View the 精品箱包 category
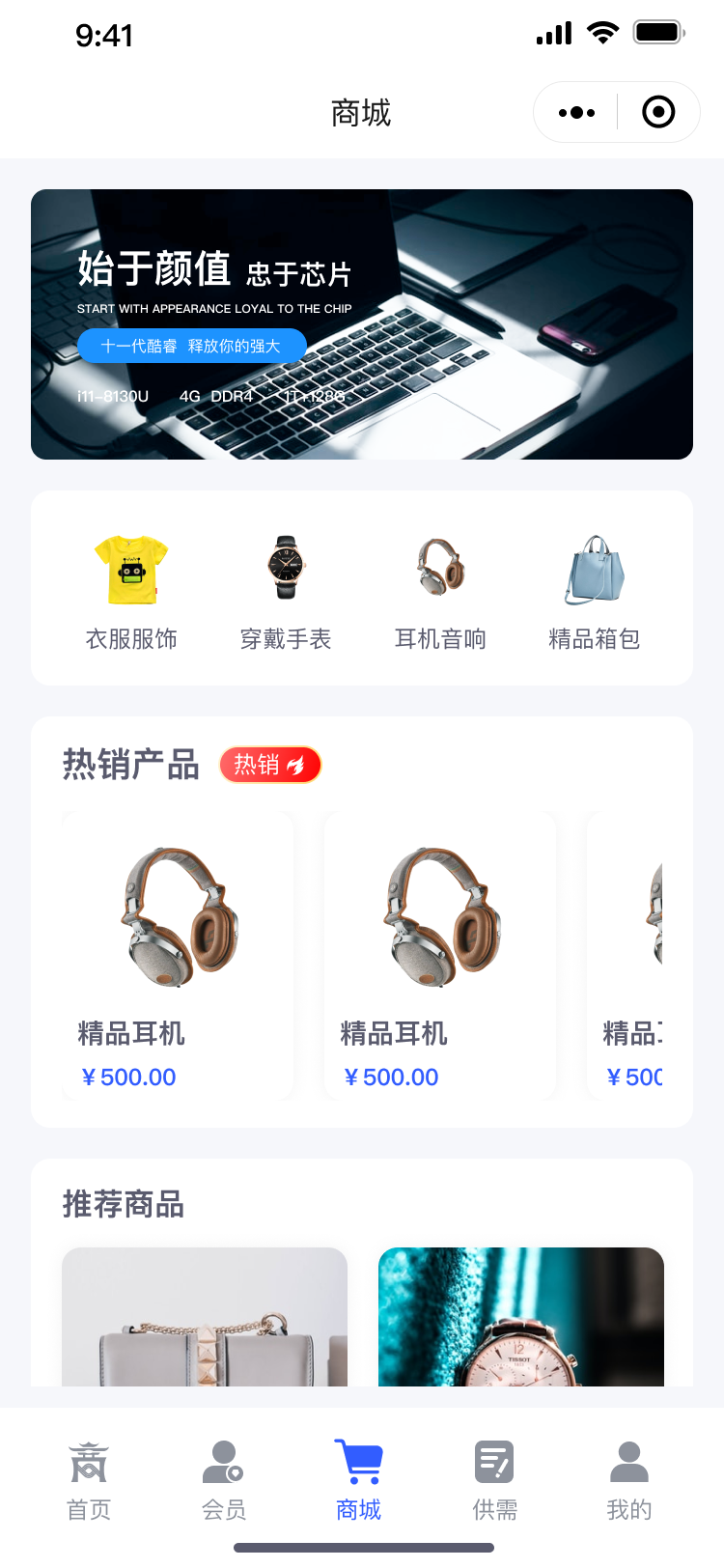Image resolution: width=724 pixels, height=1568 pixels. coord(594,591)
